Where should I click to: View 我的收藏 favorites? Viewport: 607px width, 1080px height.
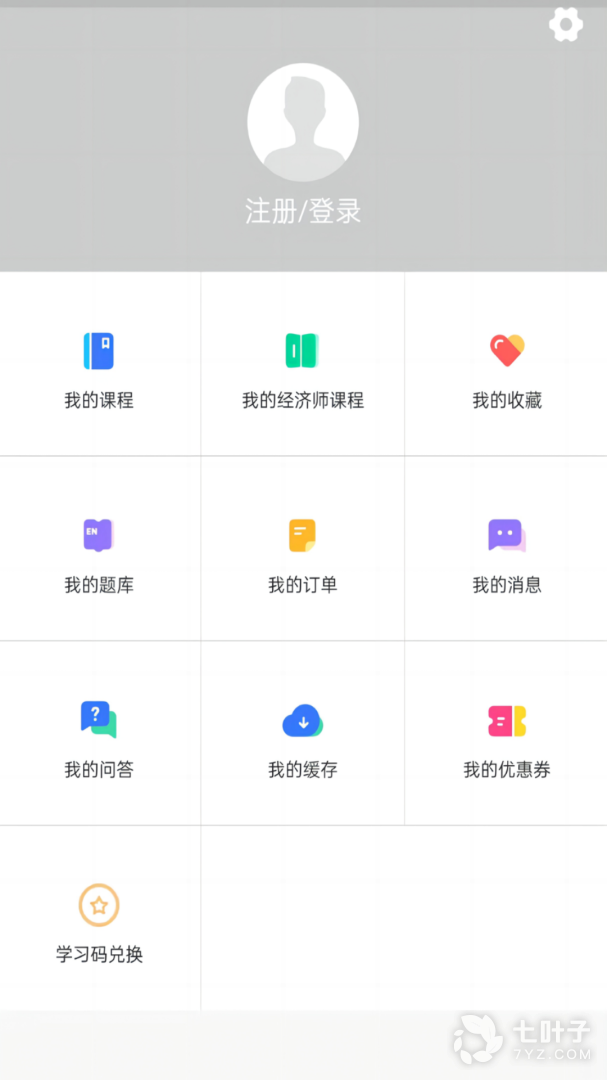pos(507,364)
